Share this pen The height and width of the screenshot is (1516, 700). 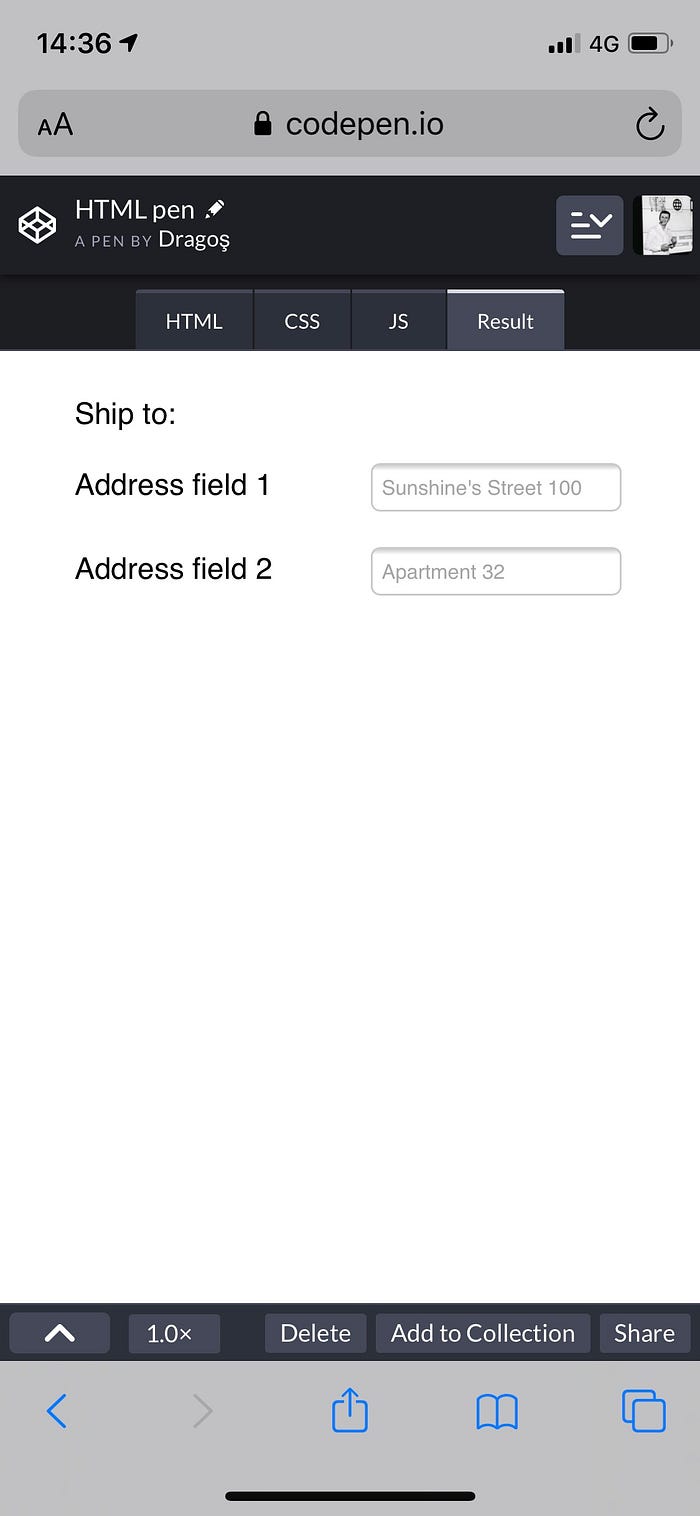[x=644, y=1333]
